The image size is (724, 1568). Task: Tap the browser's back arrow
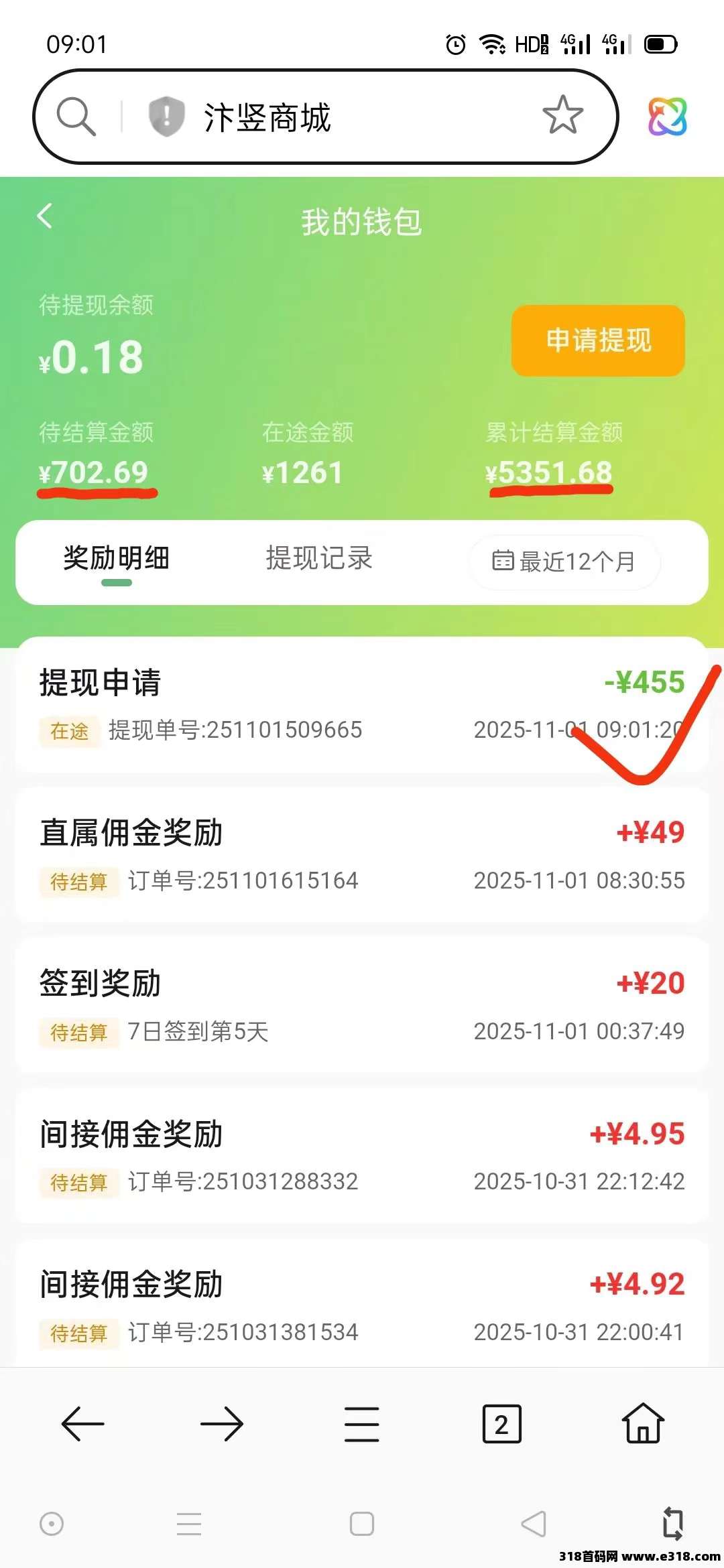tap(83, 1424)
